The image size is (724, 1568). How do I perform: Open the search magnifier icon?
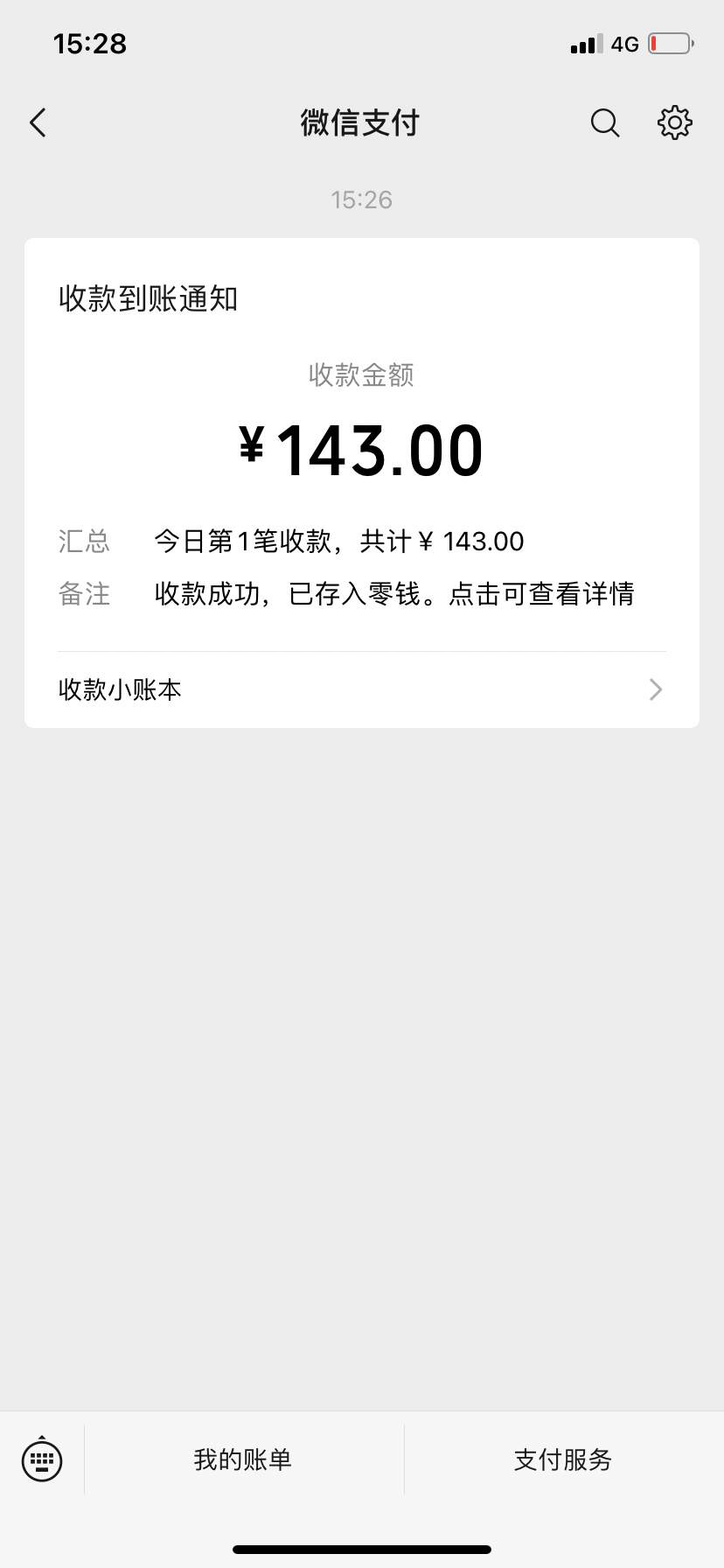click(605, 123)
